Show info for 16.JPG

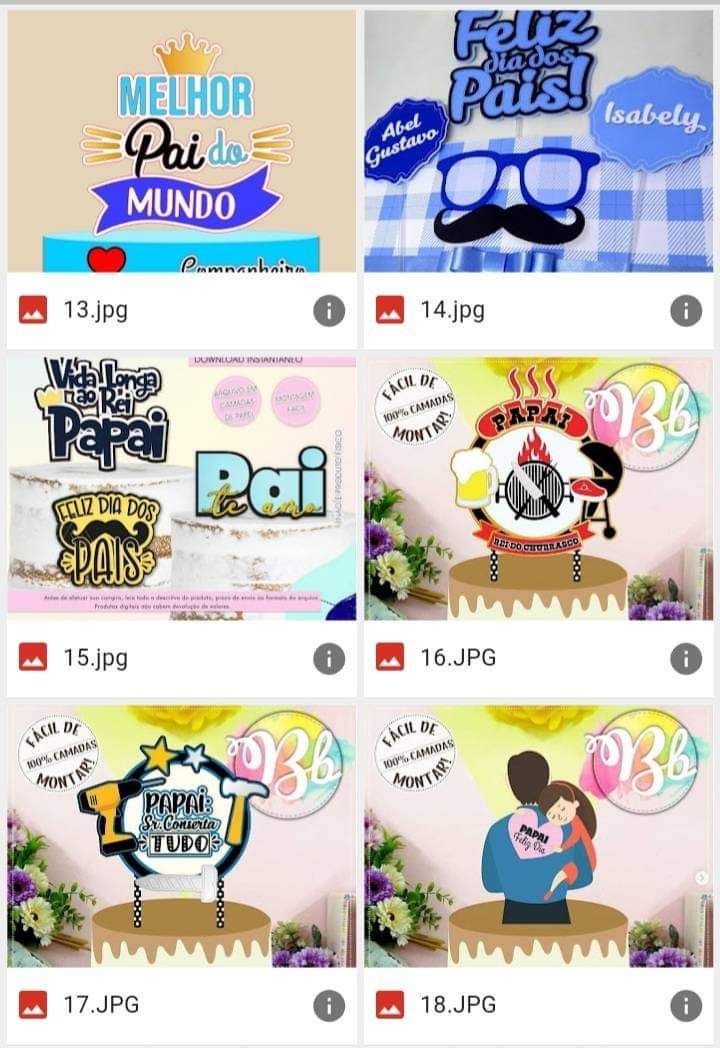click(x=685, y=658)
